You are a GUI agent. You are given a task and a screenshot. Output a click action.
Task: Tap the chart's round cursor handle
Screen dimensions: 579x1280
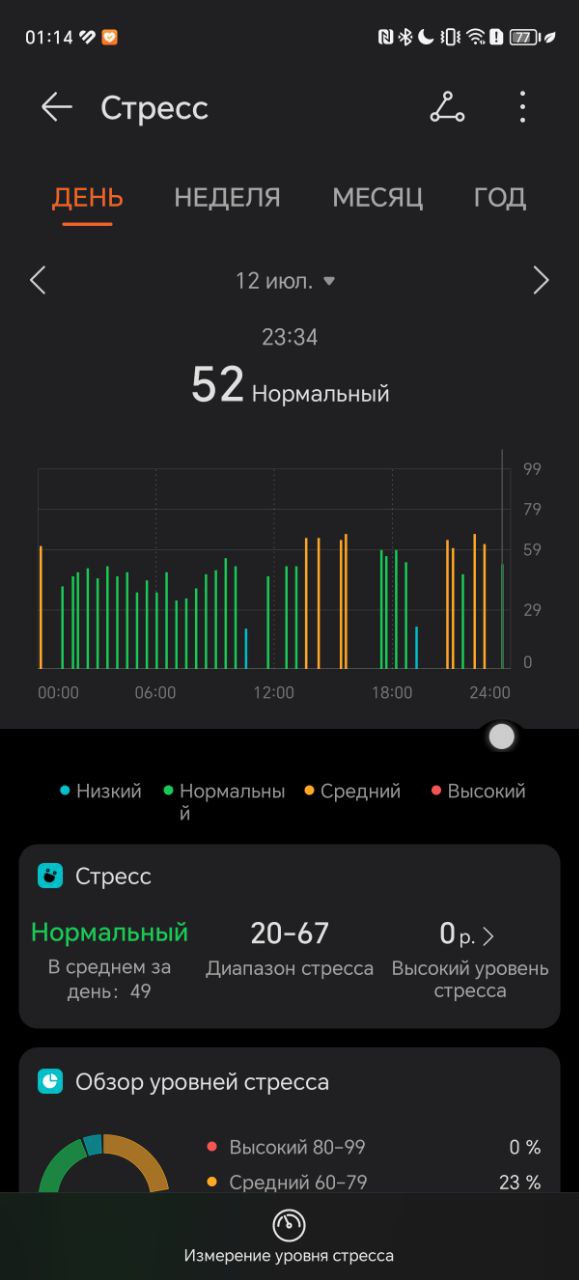pyautogui.click(x=502, y=737)
